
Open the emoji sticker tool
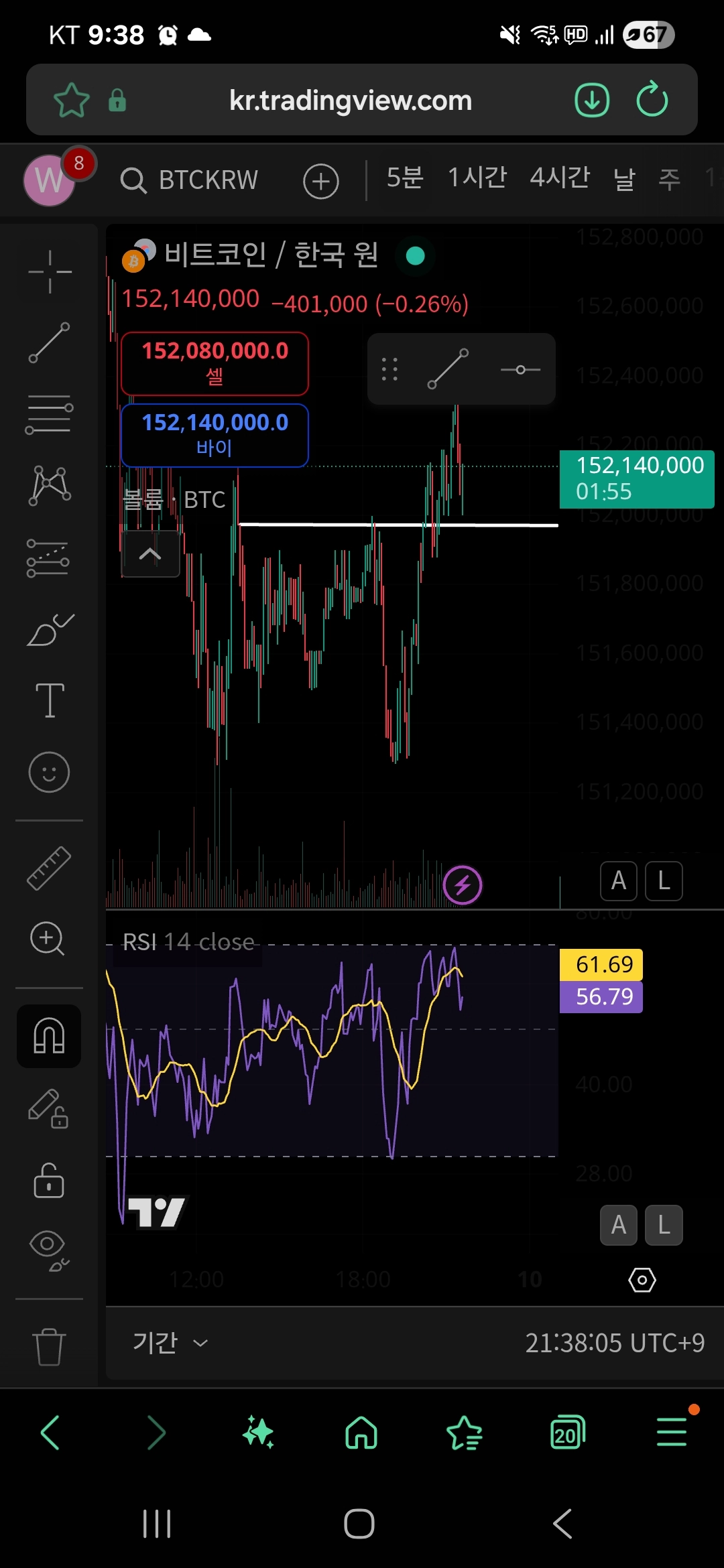click(49, 772)
